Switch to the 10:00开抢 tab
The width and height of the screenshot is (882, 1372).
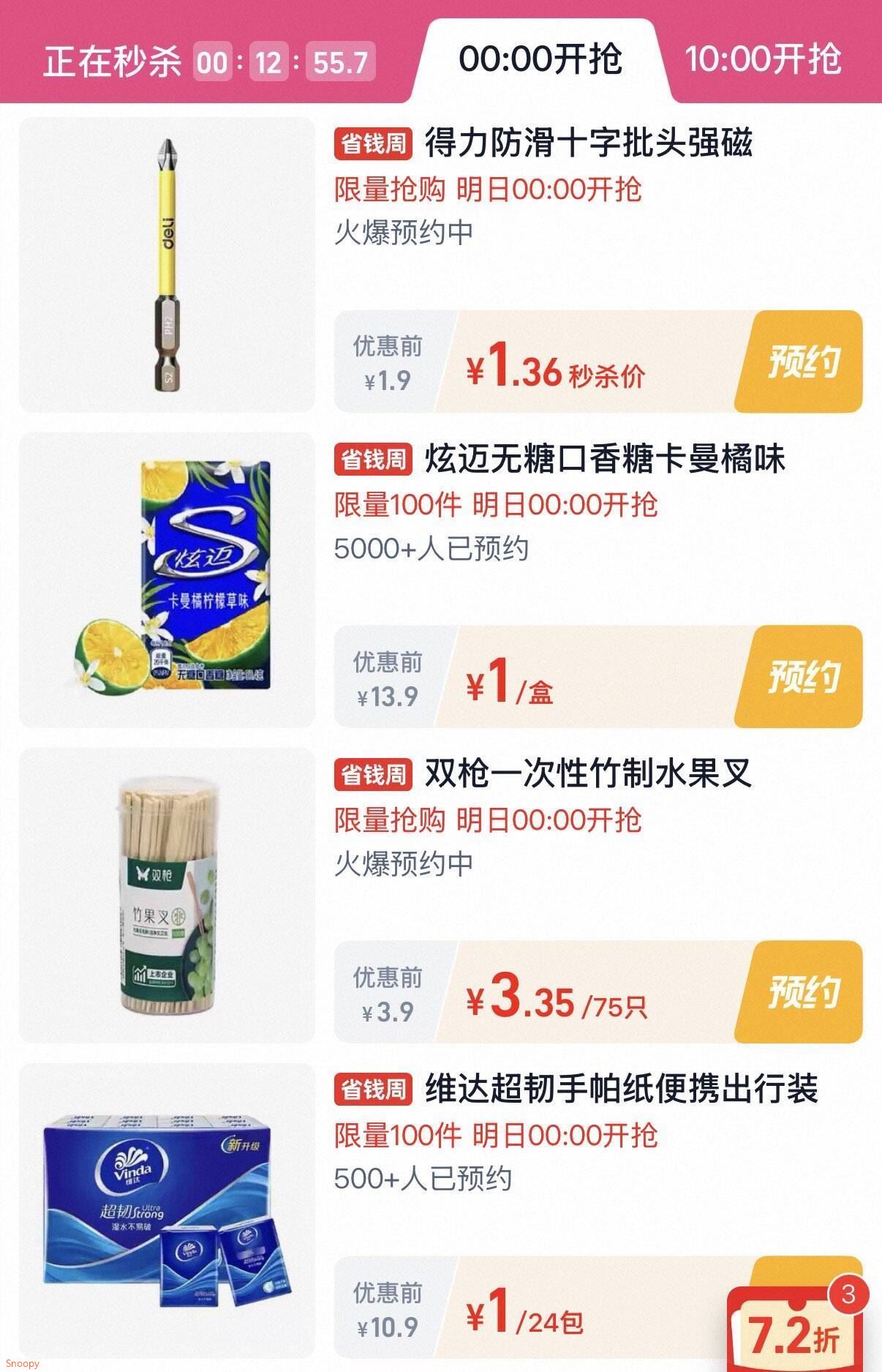pyautogui.click(x=763, y=60)
